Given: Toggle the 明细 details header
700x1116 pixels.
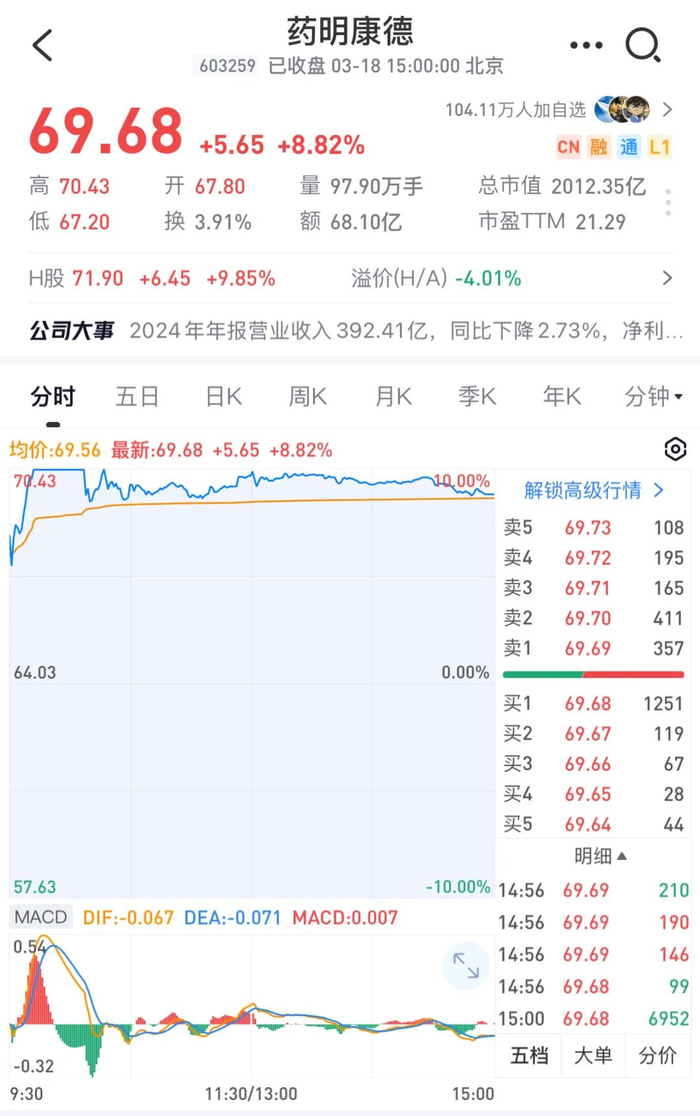Looking at the screenshot, I should pos(600,856).
